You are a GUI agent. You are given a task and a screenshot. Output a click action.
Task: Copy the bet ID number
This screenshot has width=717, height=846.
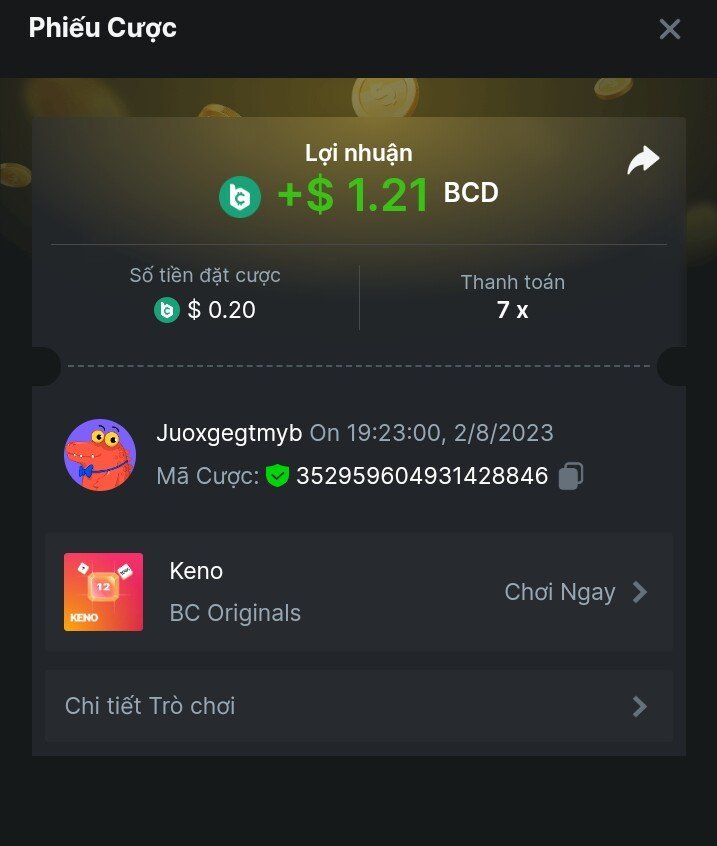pos(571,476)
